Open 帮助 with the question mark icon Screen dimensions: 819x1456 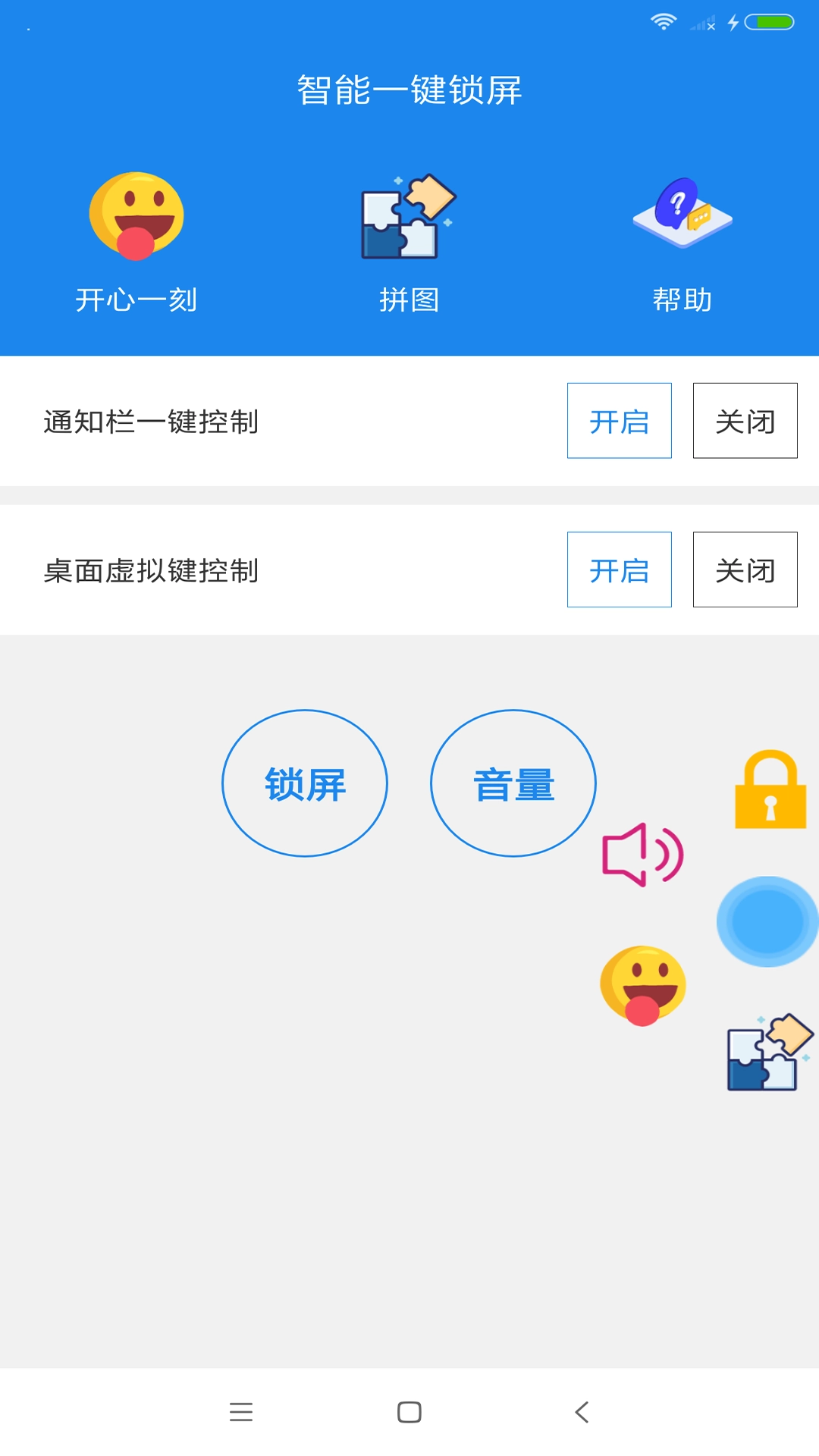[x=681, y=216]
